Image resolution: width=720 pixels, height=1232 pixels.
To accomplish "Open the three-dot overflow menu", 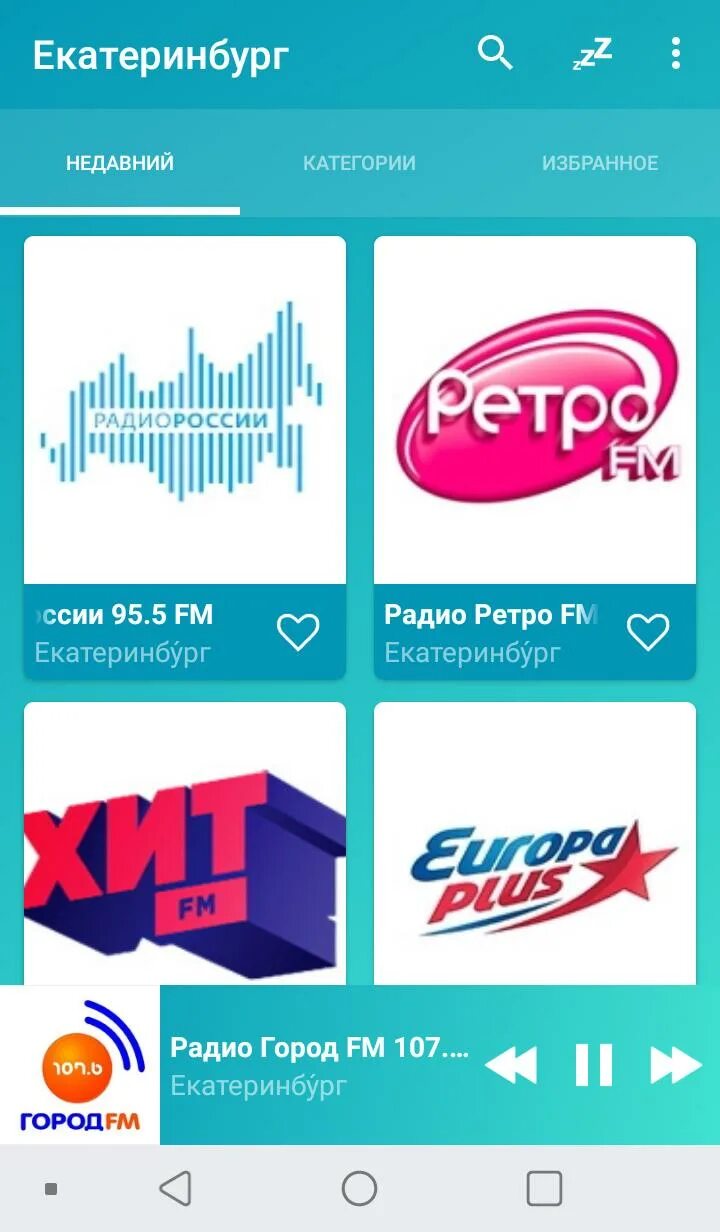I will click(676, 53).
